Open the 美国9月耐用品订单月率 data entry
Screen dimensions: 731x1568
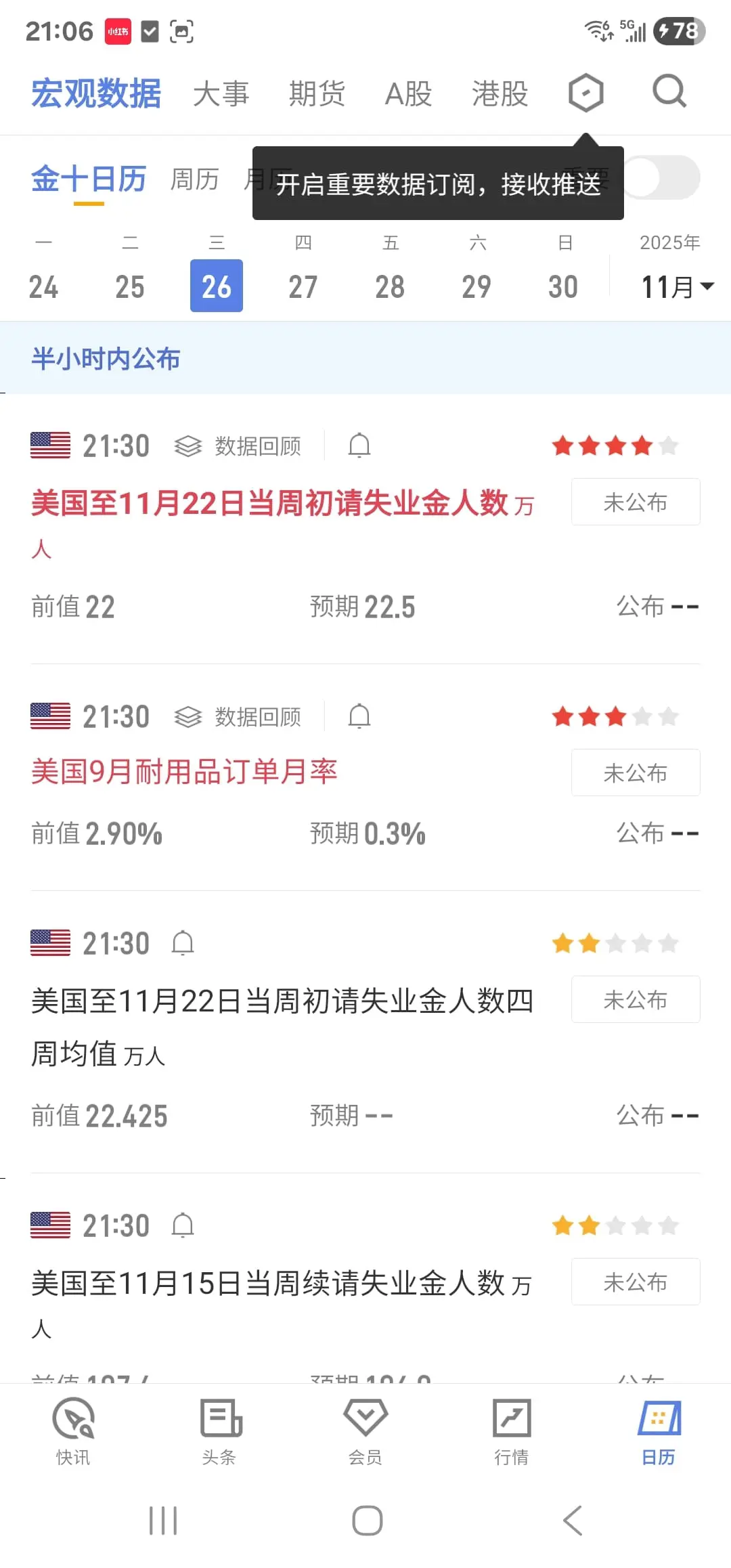coord(184,772)
